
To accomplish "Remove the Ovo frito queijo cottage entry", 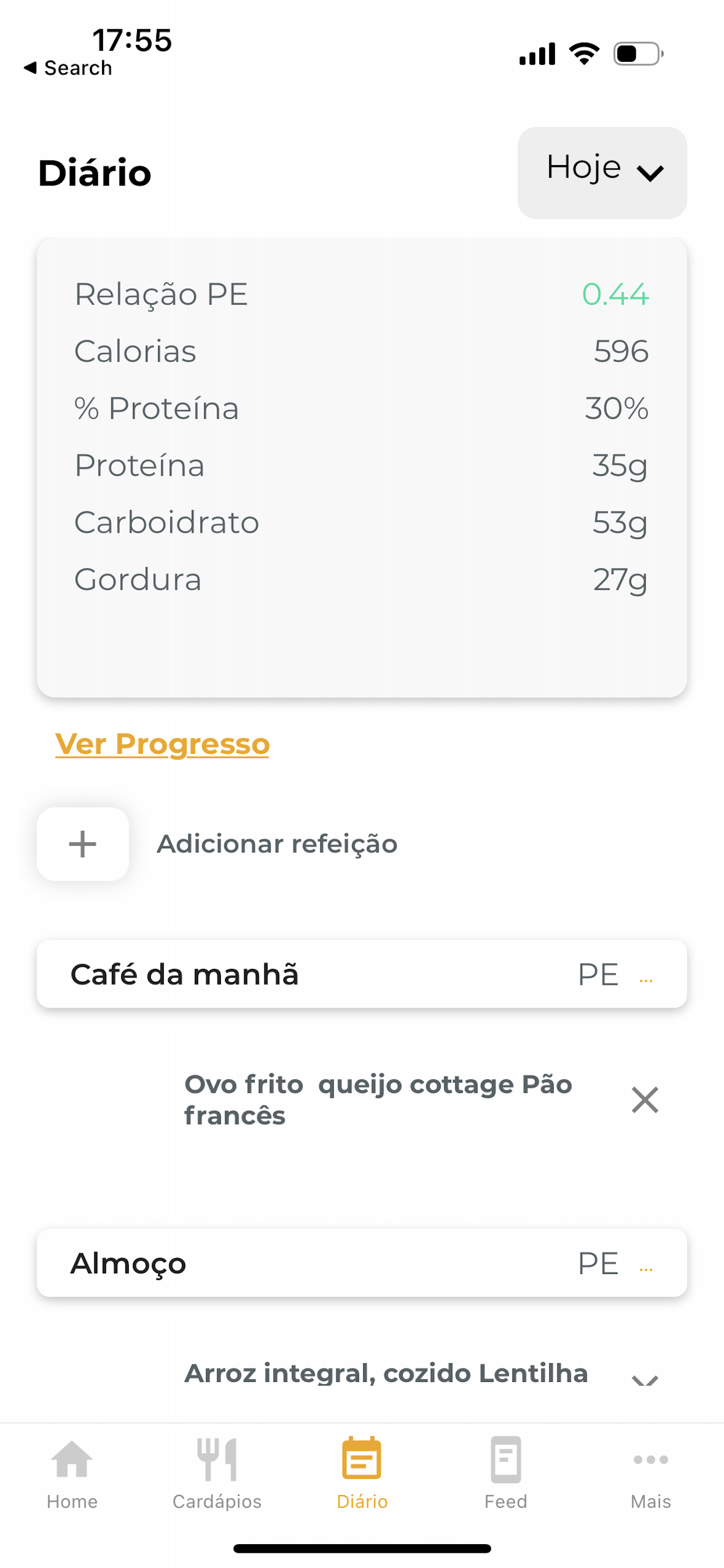I will tap(645, 1100).
